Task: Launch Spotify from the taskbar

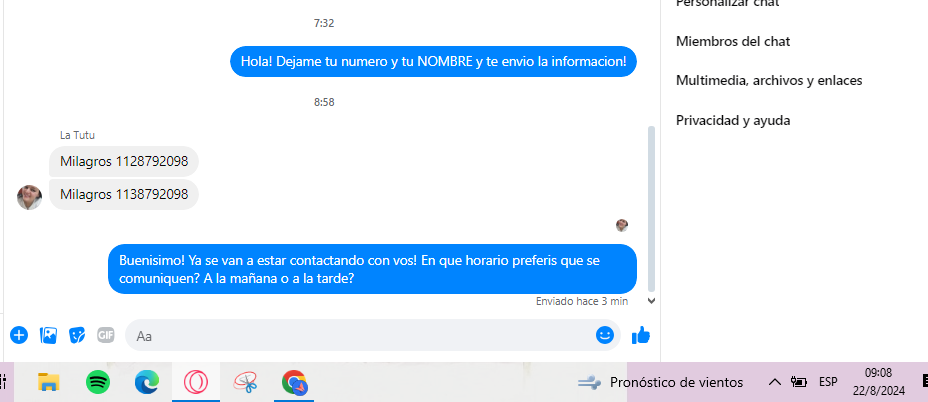Action: (97, 382)
